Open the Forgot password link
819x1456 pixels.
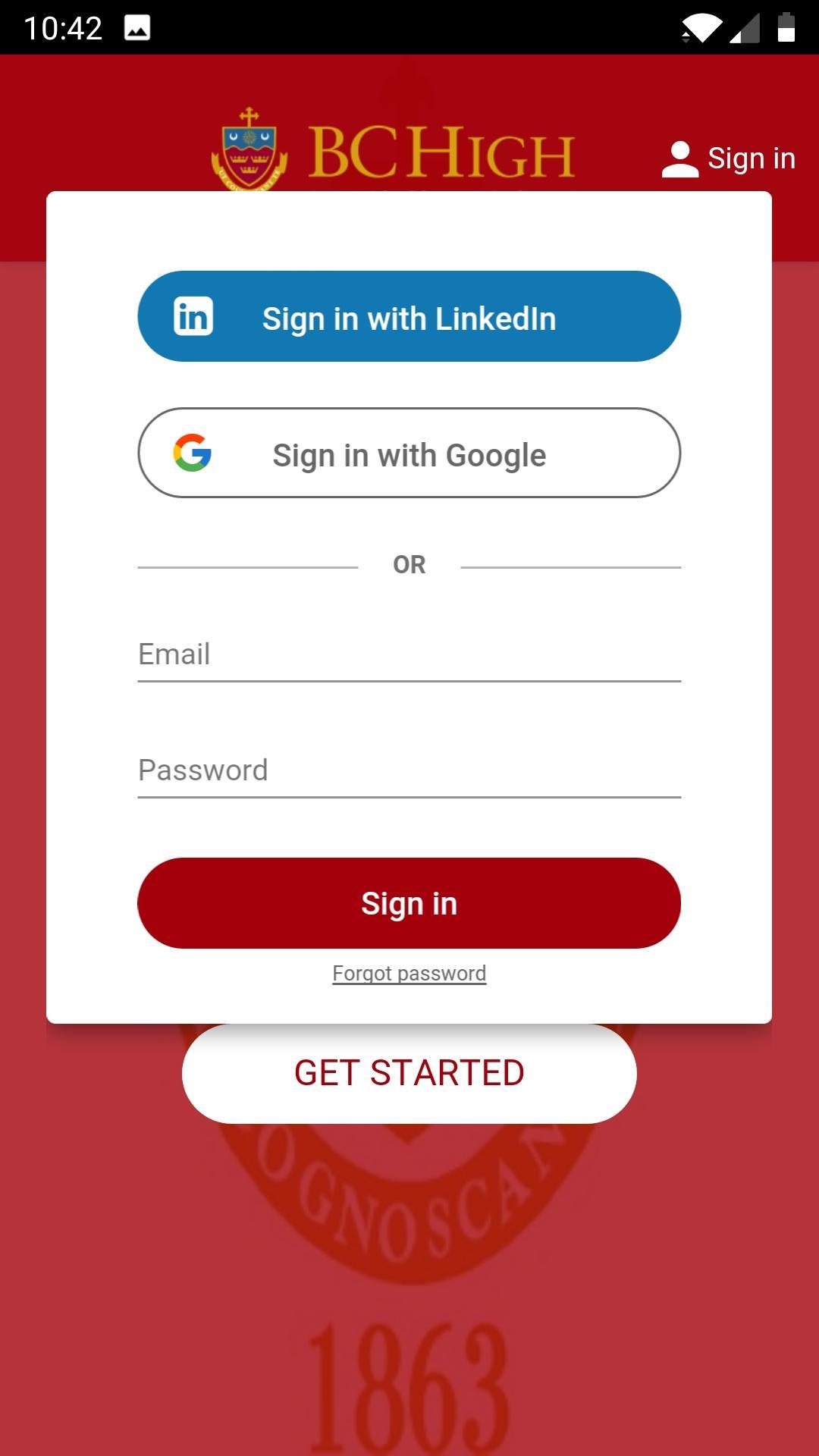[x=409, y=973]
